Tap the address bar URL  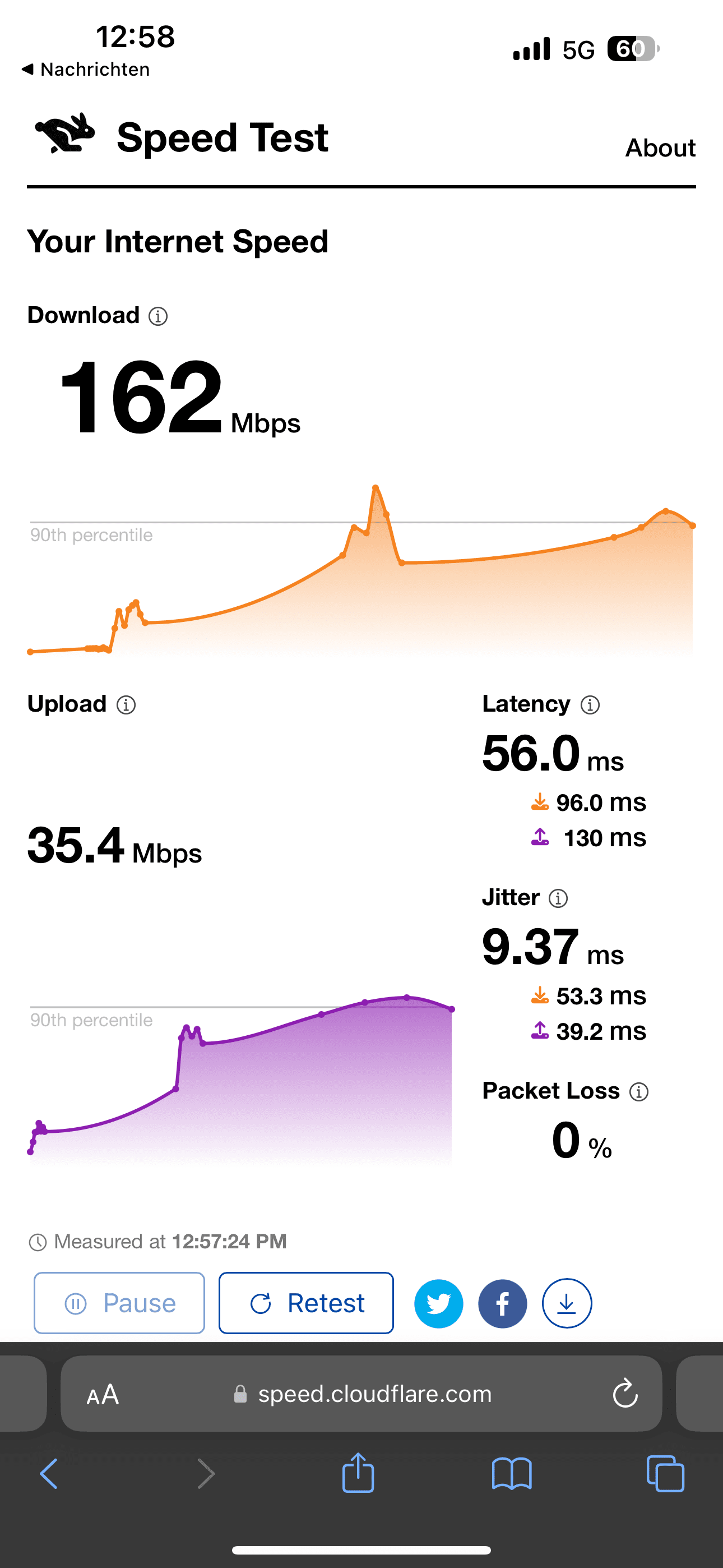(x=374, y=1394)
